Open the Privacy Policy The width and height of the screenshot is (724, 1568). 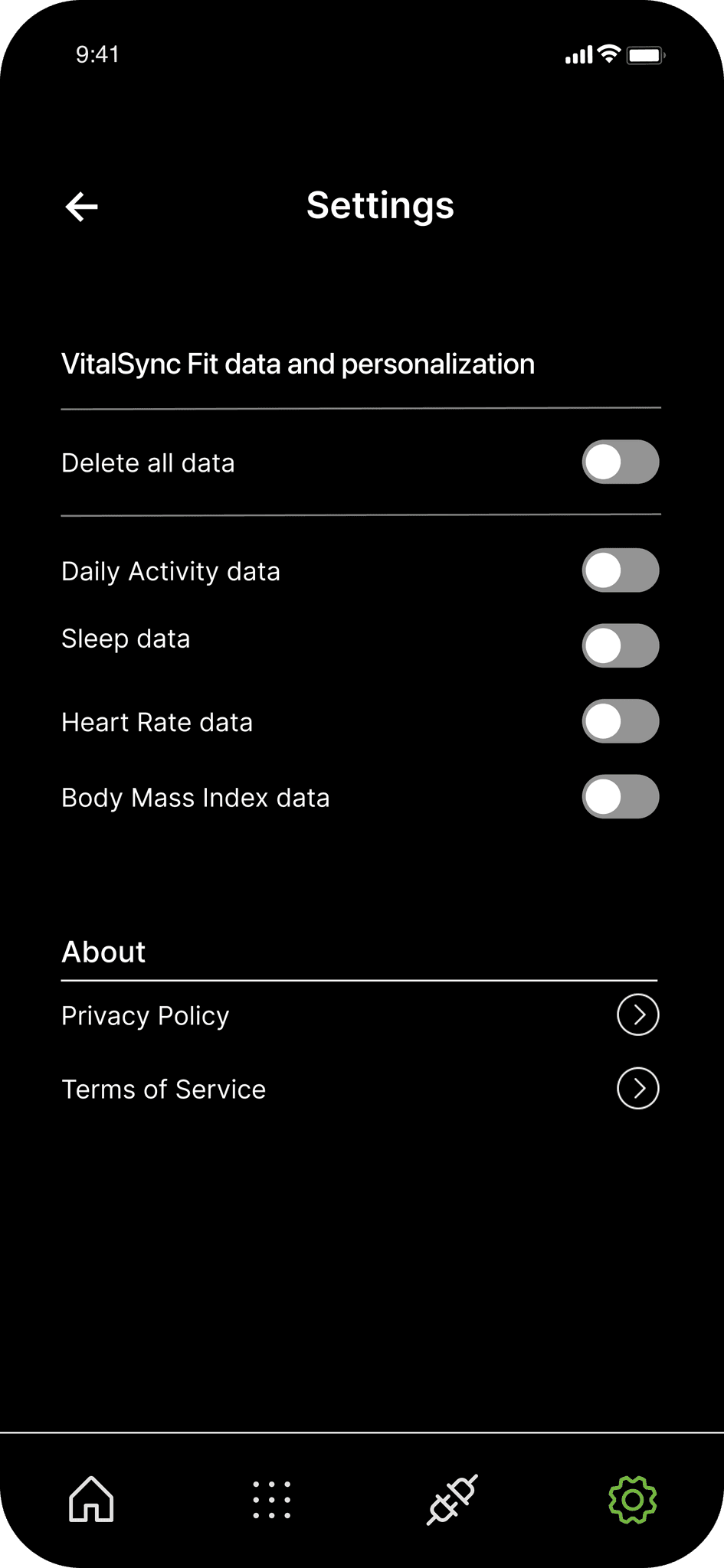(x=637, y=1015)
